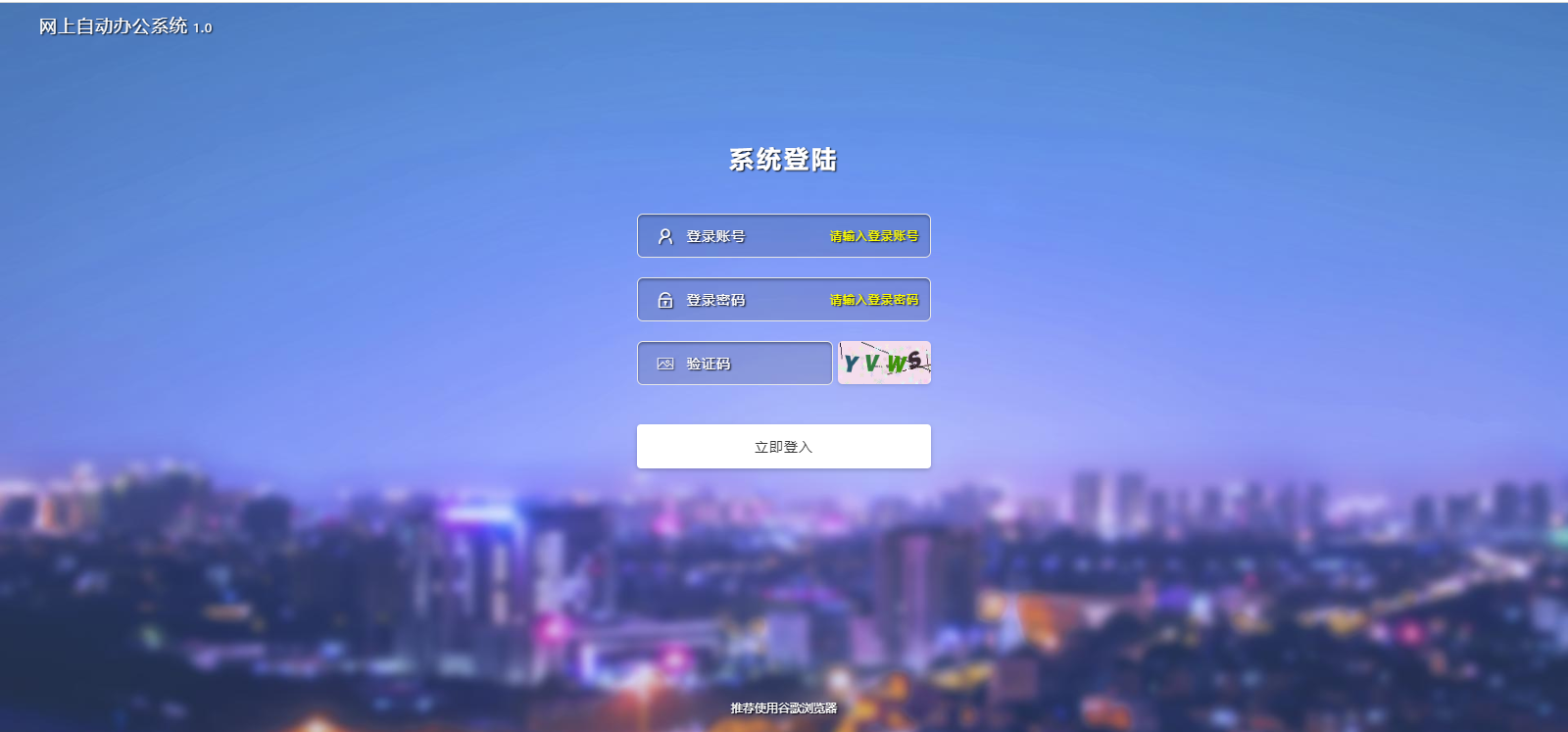Refresh the captcha image
Viewport: 1568px width, 732px height.
coord(884,363)
